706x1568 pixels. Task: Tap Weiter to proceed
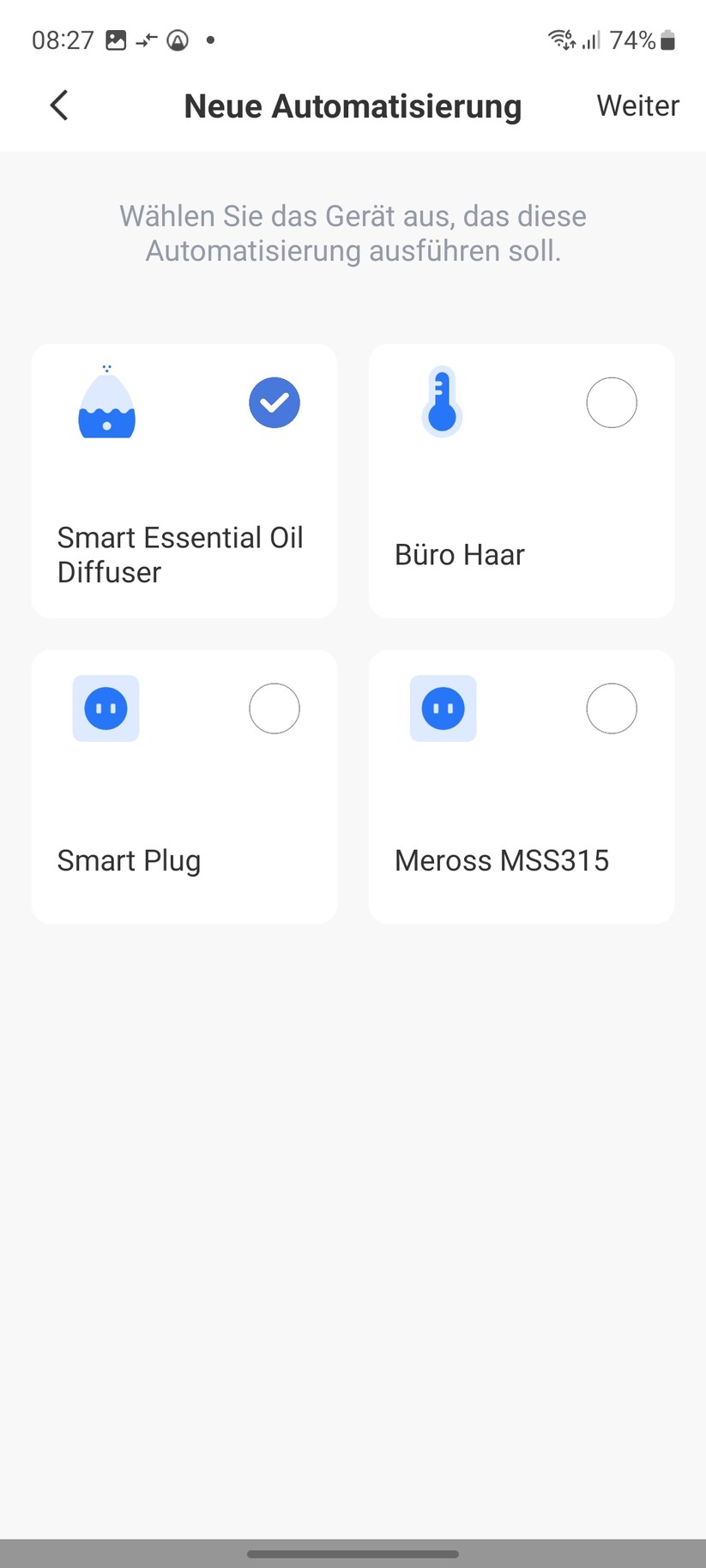pos(637,105)
